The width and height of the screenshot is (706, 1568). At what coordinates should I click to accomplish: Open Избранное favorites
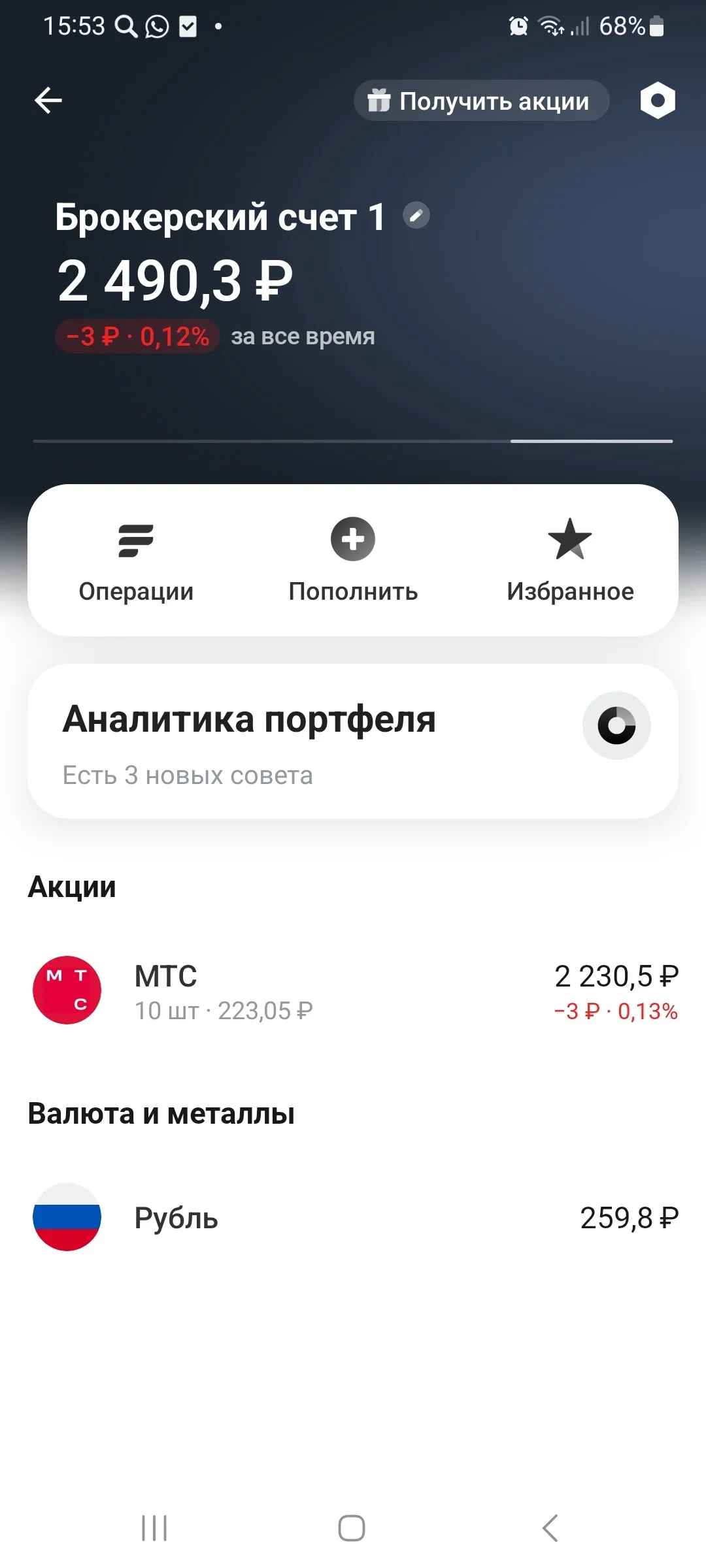[x=570, y=561]
